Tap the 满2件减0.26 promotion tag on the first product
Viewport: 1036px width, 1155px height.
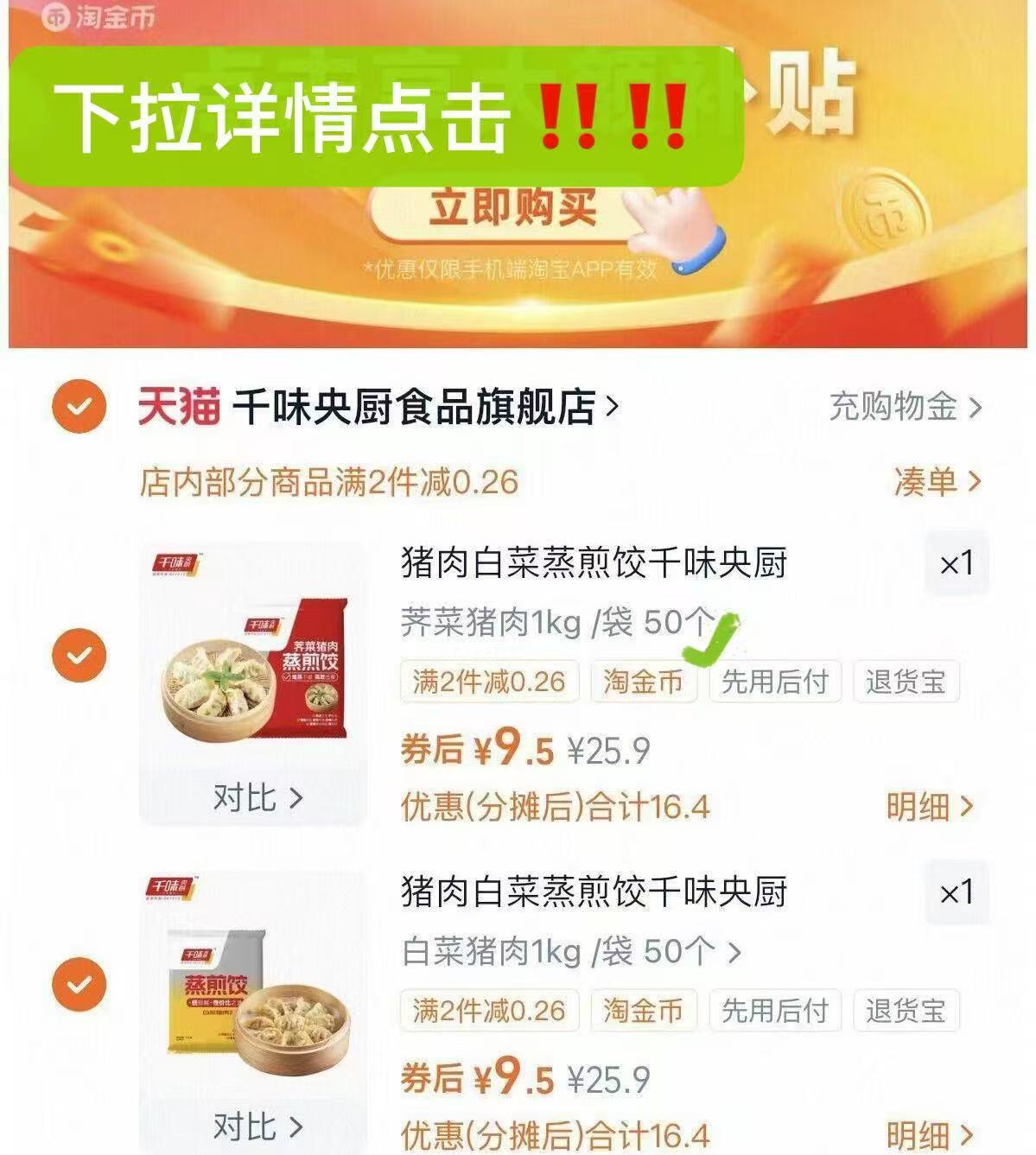[x=489, y=682]
